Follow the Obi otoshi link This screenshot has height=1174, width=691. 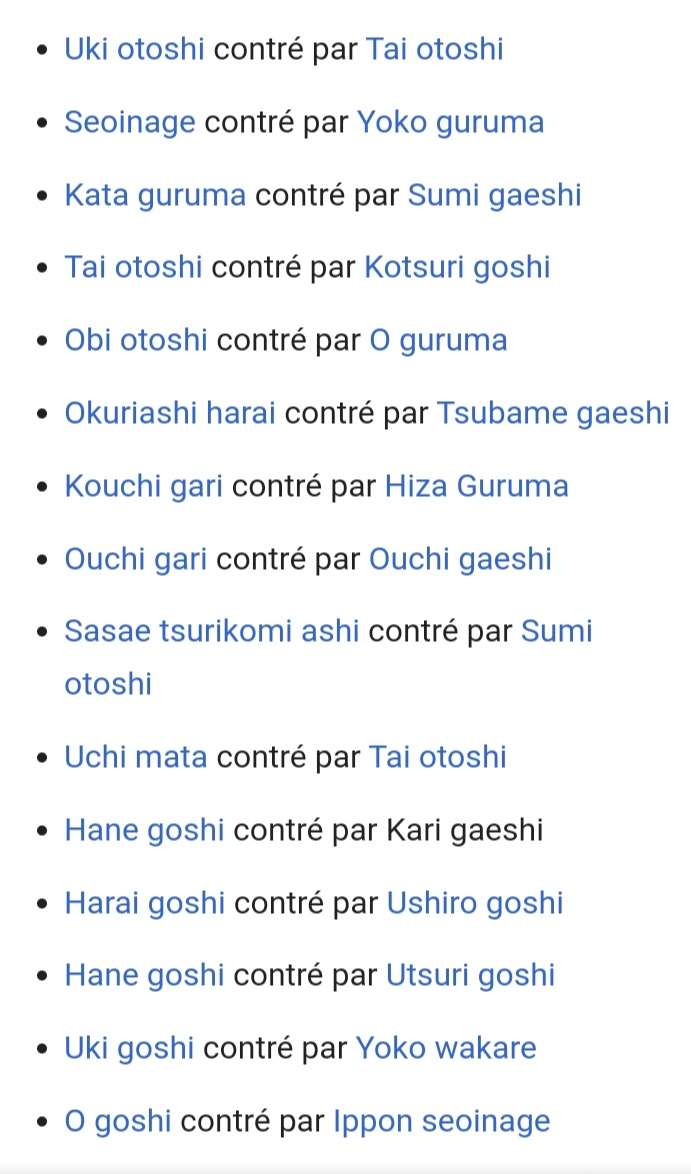coord(136,340)
